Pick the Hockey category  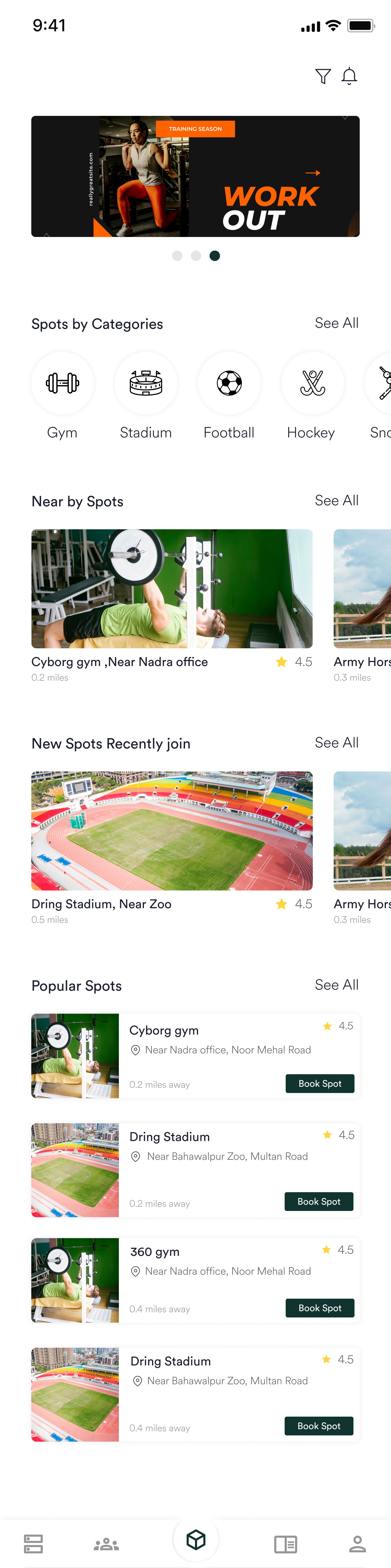[312, 383]
